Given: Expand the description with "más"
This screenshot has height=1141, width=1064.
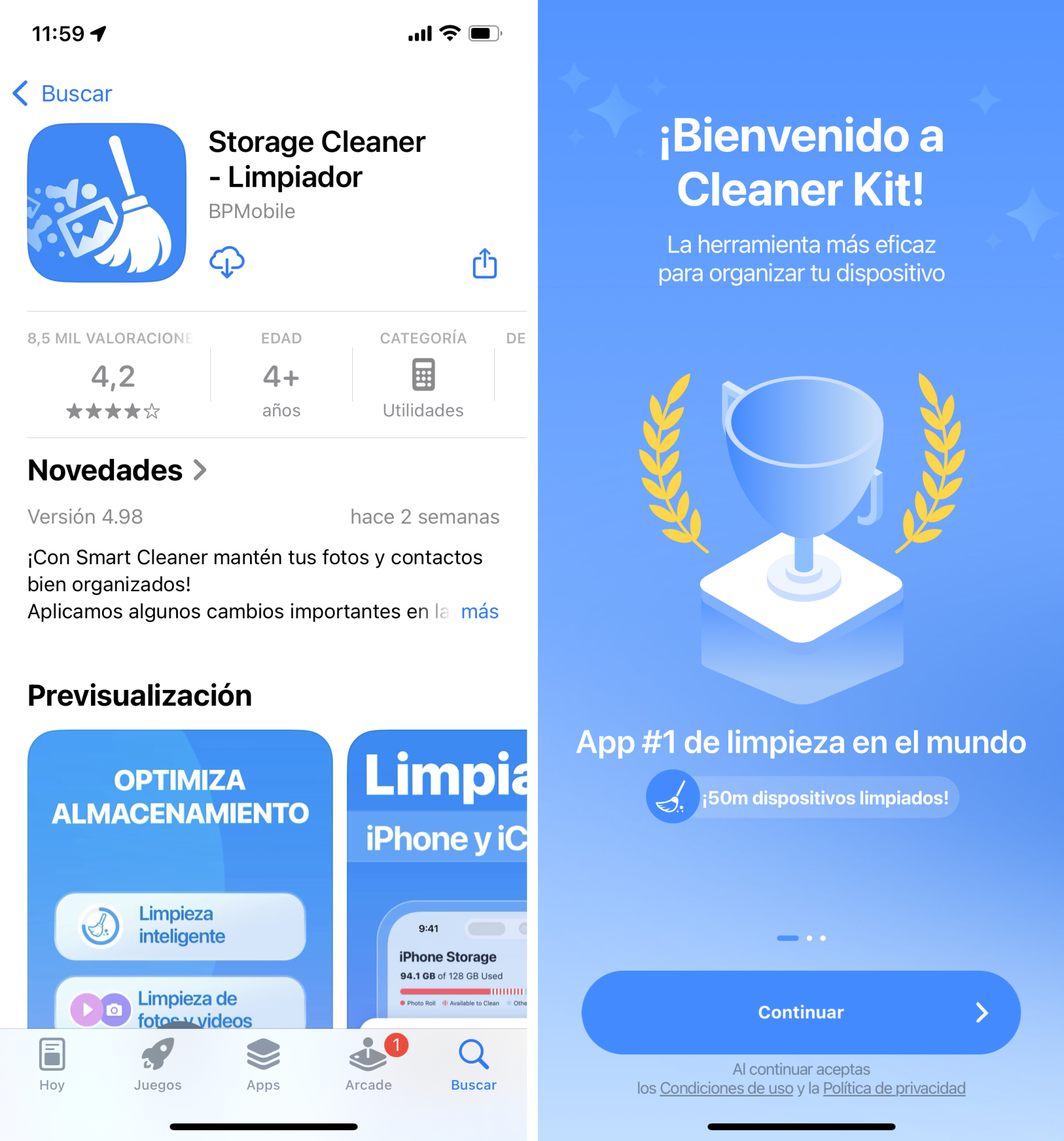Looking at the screenshot, I should [x=479, y=611].
